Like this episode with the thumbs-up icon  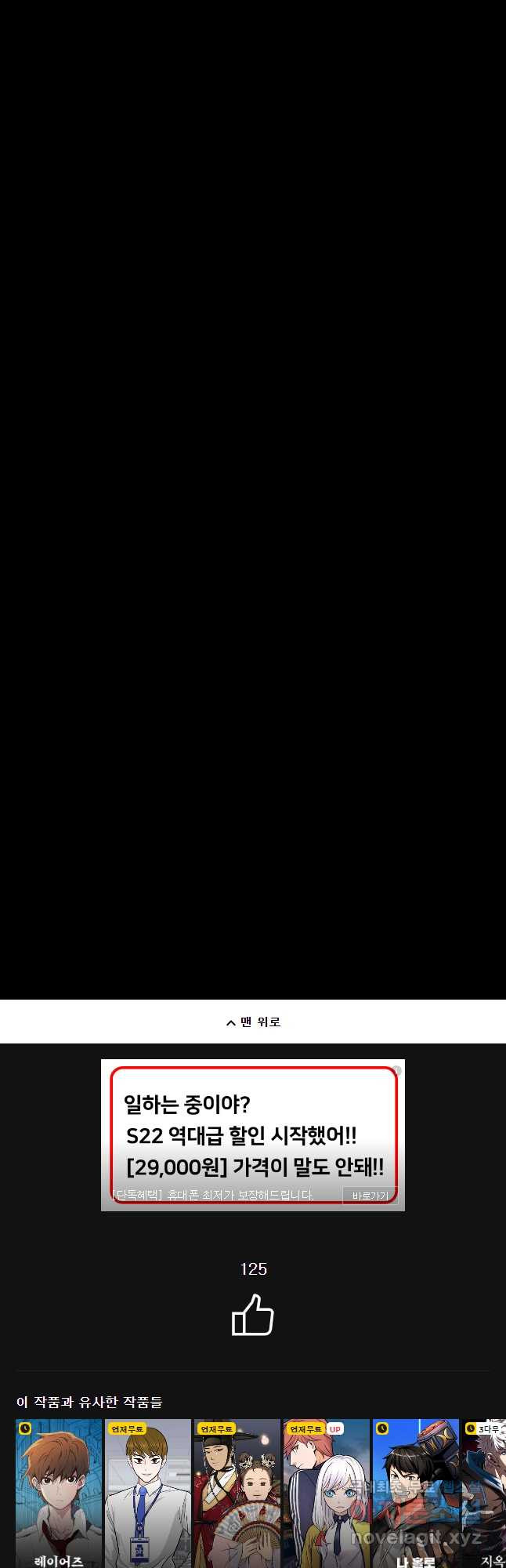click(x=253, y=1316)
